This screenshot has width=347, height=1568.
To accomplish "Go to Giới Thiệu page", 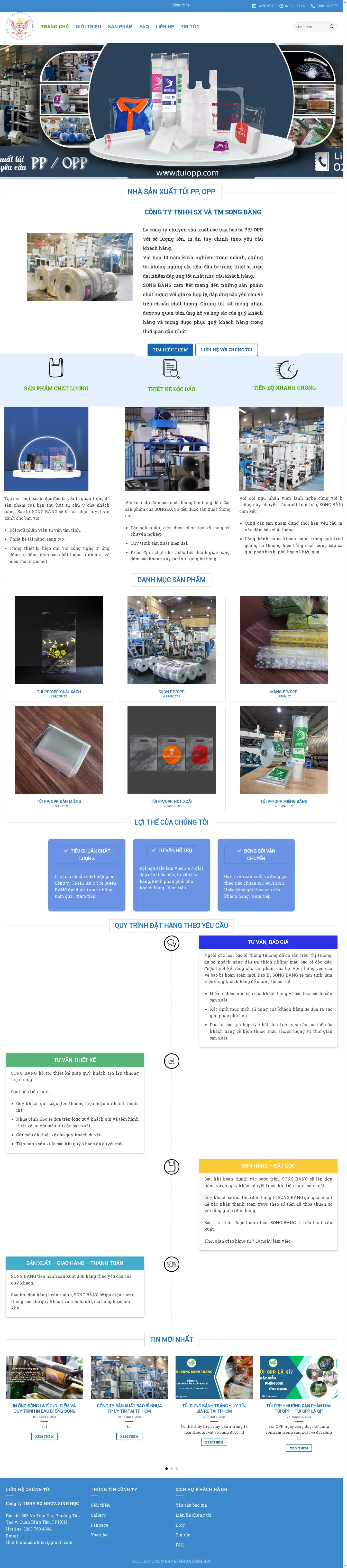I will (x=88, y=27).
